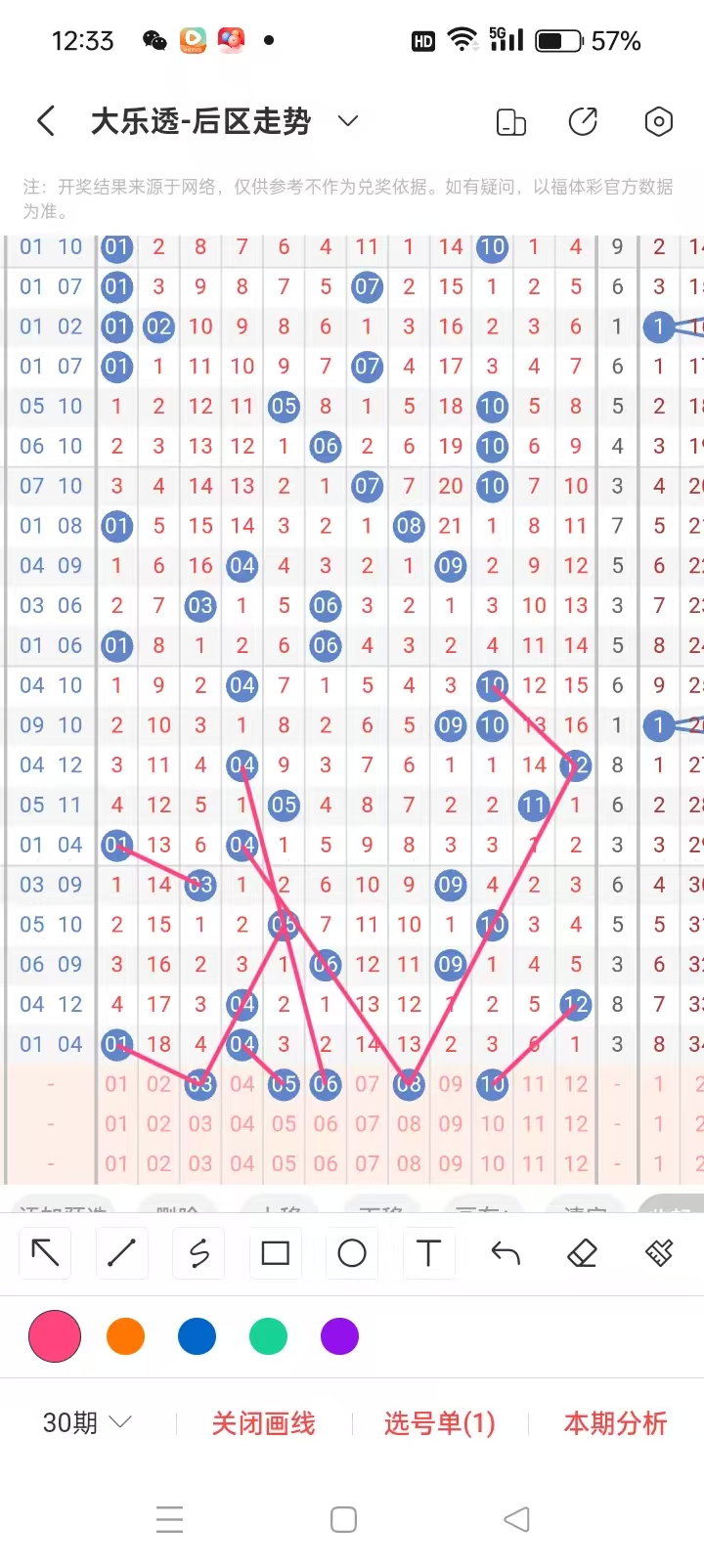Select the arrow drawing tool
Image resolution: width=704 pixels, height=1568 pixels.
[x=45, y=1253]
